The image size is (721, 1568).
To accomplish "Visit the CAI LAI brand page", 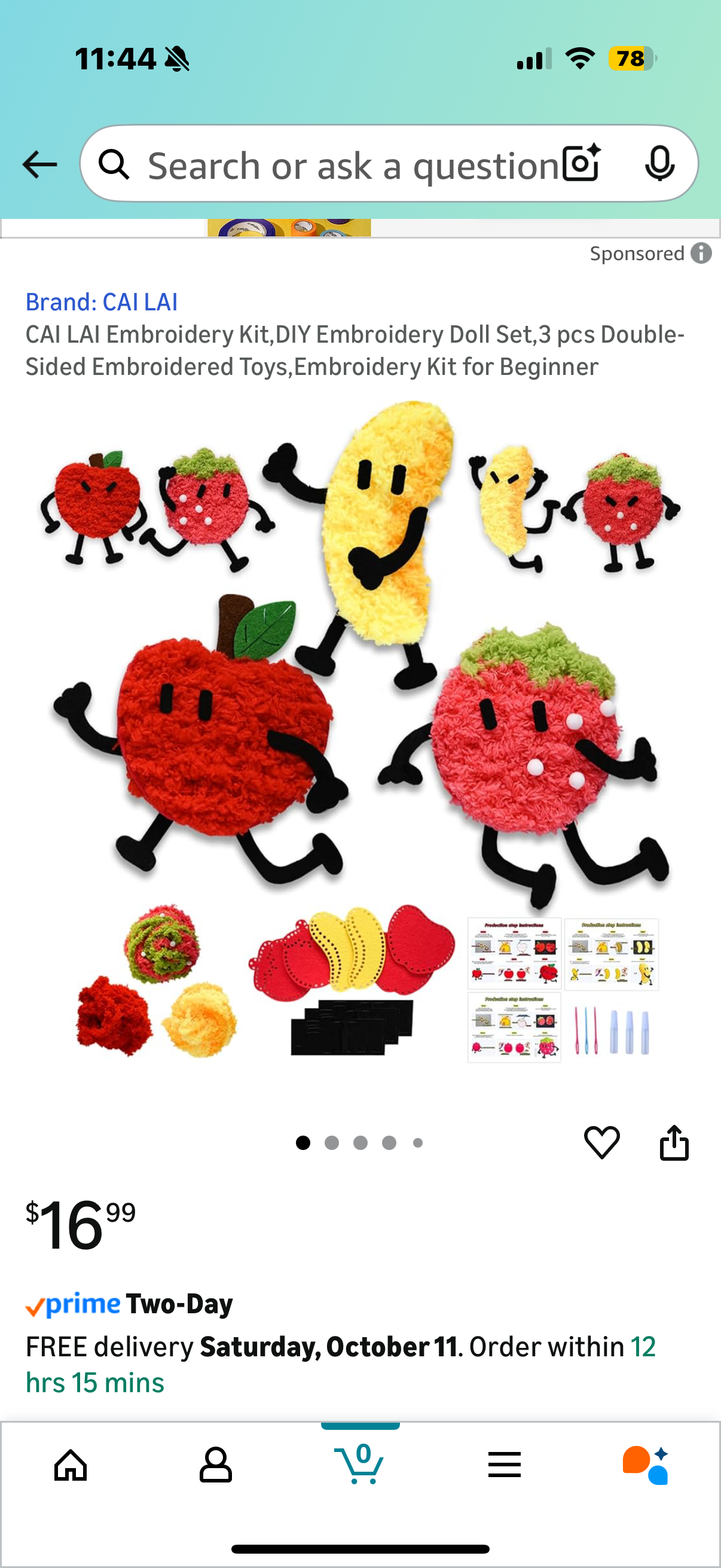I will point(102,302).
